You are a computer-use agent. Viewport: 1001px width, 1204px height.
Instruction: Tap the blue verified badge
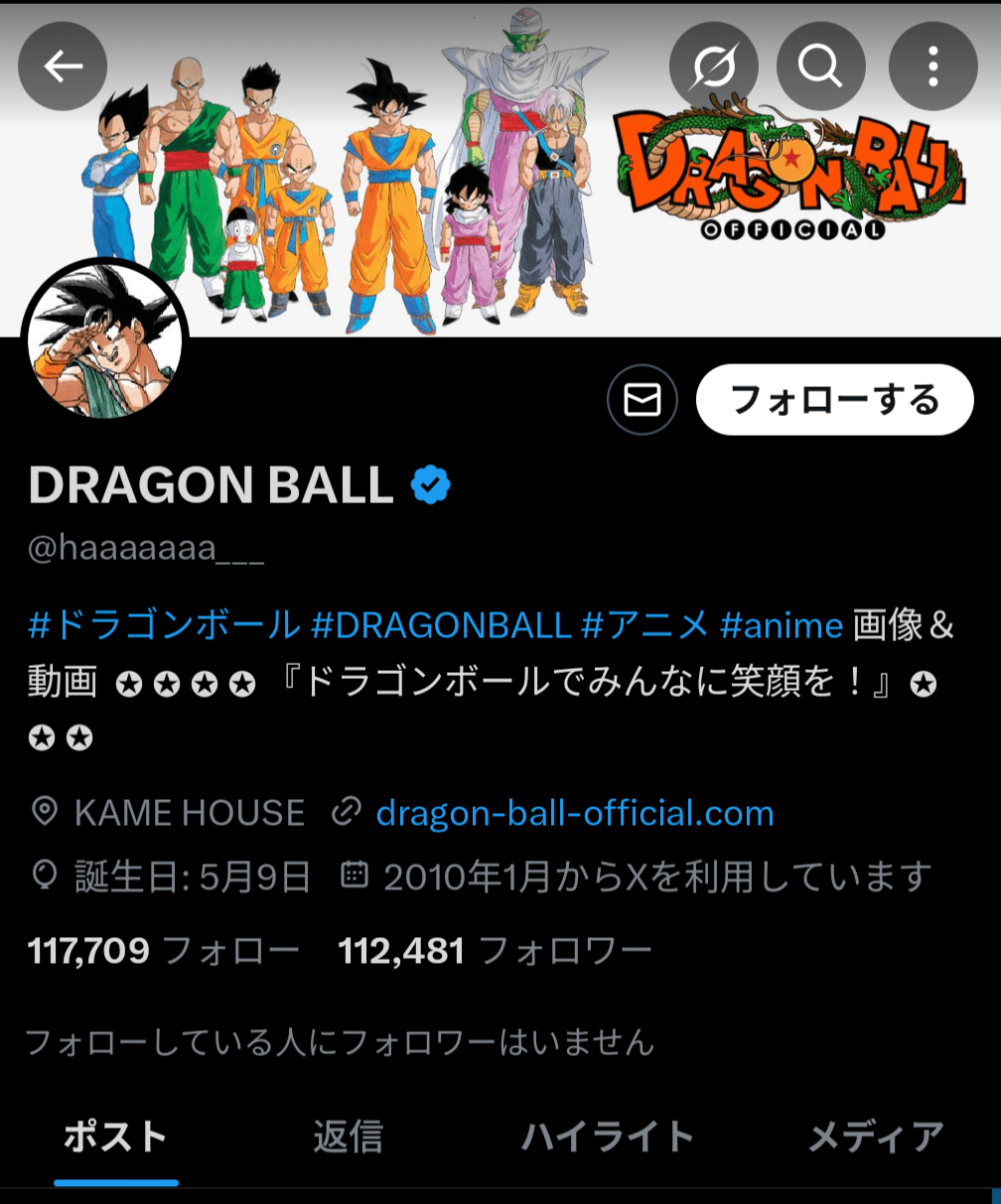pos(431,485)
